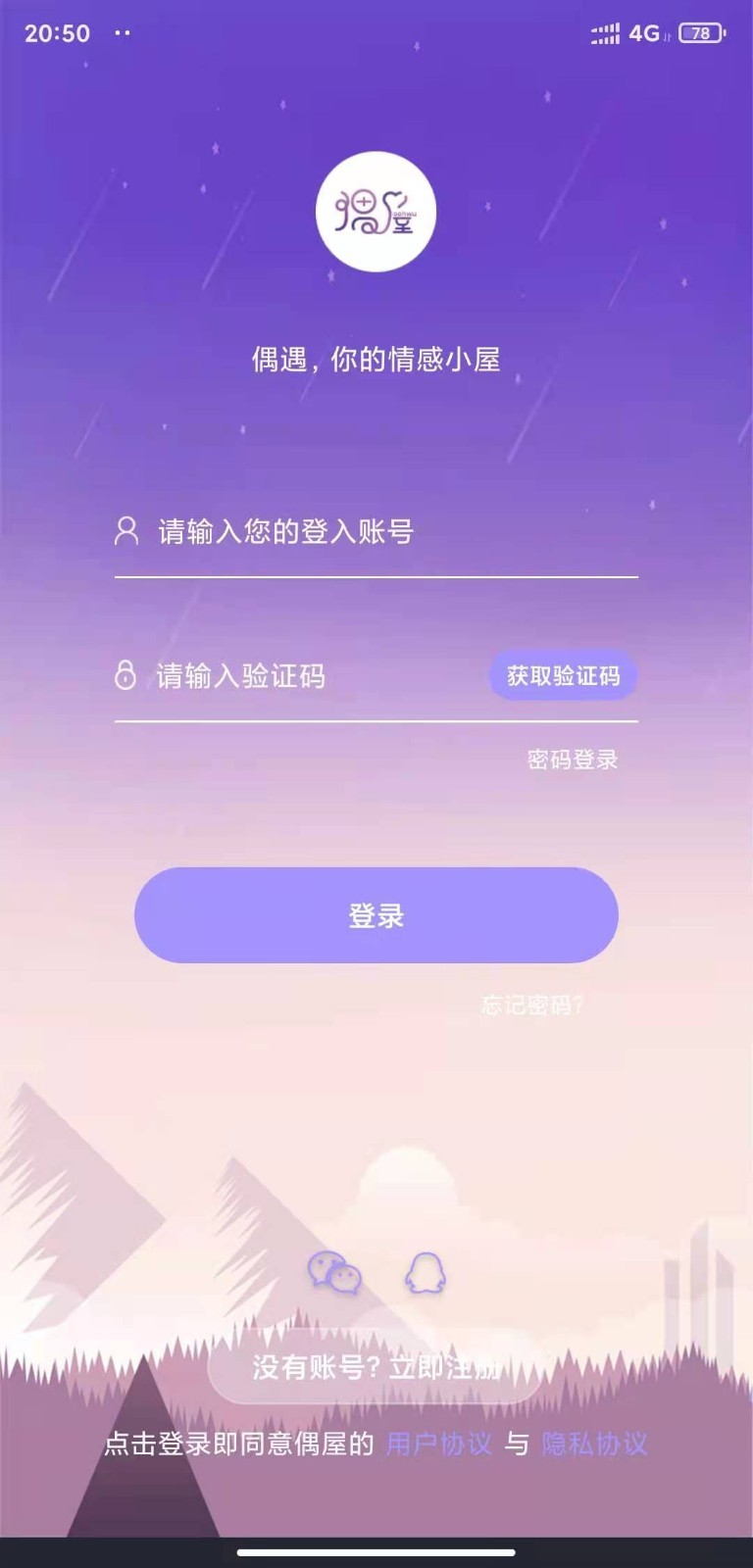This screenshot has height=1568, width=753.
Task: Tap the circular app logo at the top
Action: click(376, 214)
